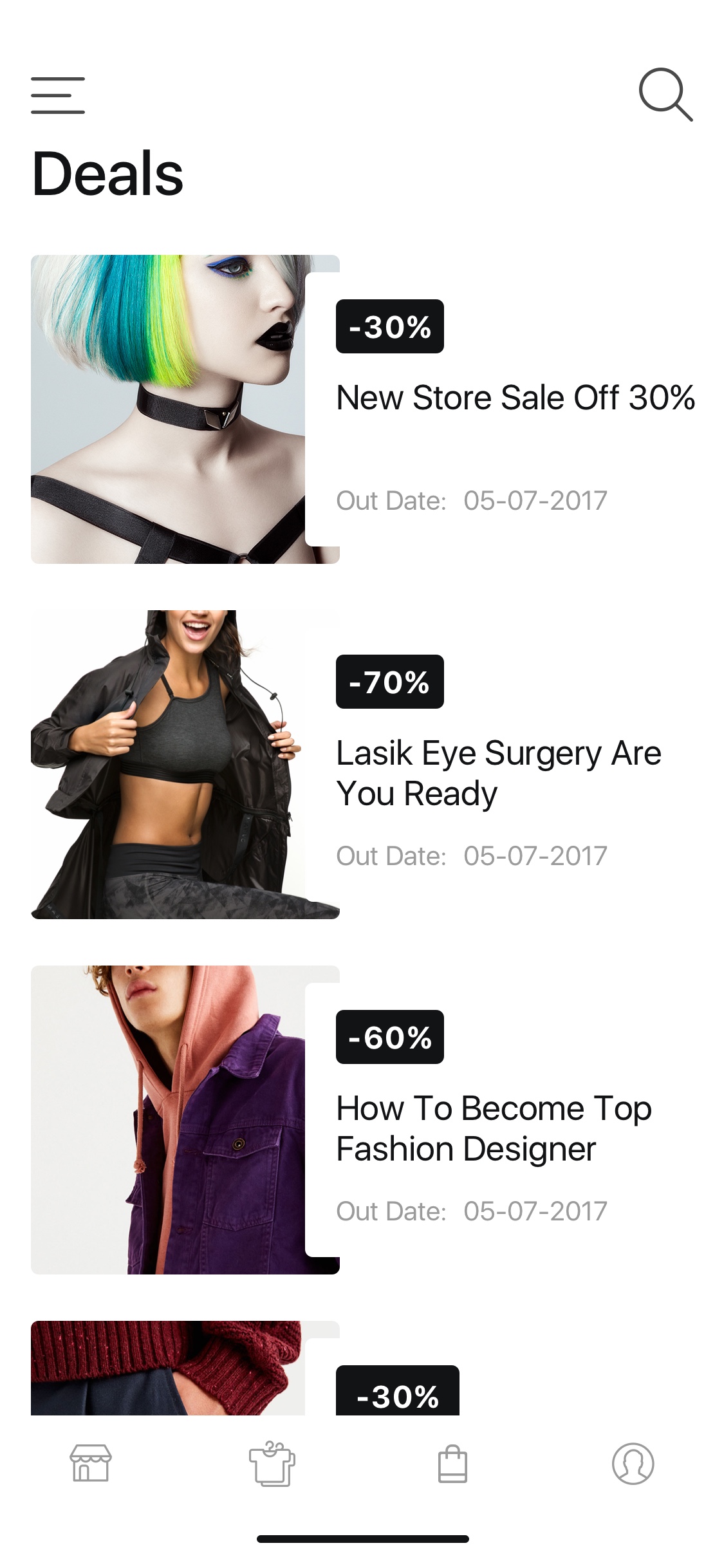Tap the search magnifier icon
Screen dimensions: 724x1568
point(665,95)
